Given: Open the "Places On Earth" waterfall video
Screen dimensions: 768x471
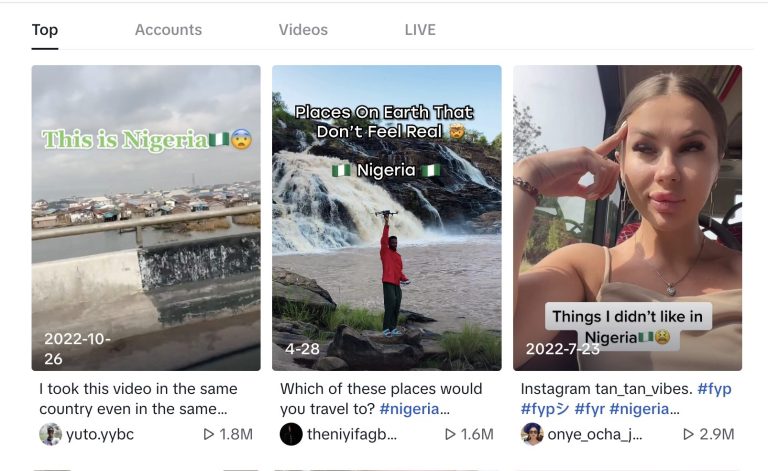Looking at the screenshot, I should [x=387, y=218].
